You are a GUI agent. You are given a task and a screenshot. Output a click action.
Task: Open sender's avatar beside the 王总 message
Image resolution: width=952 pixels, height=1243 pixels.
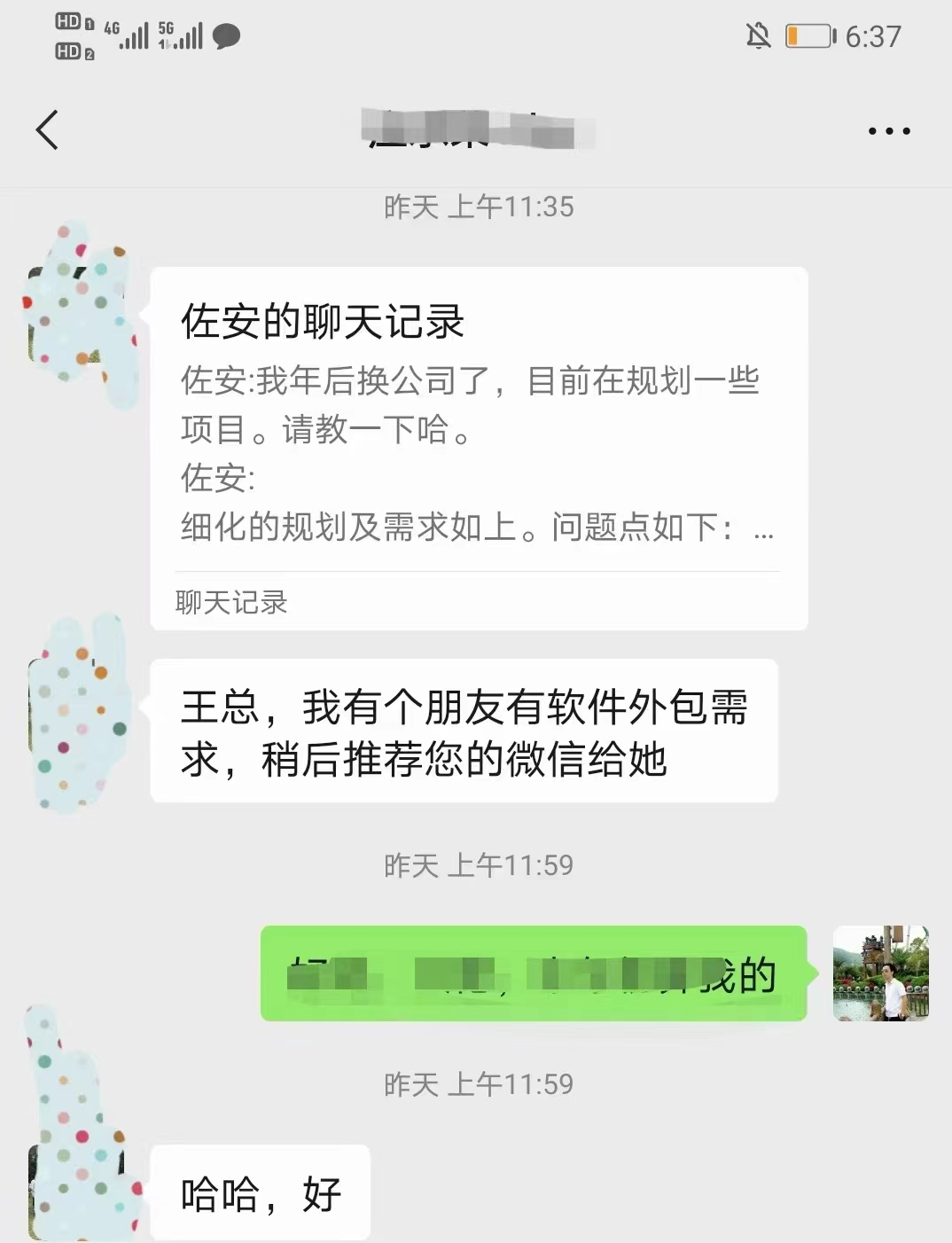pos(80,709)
